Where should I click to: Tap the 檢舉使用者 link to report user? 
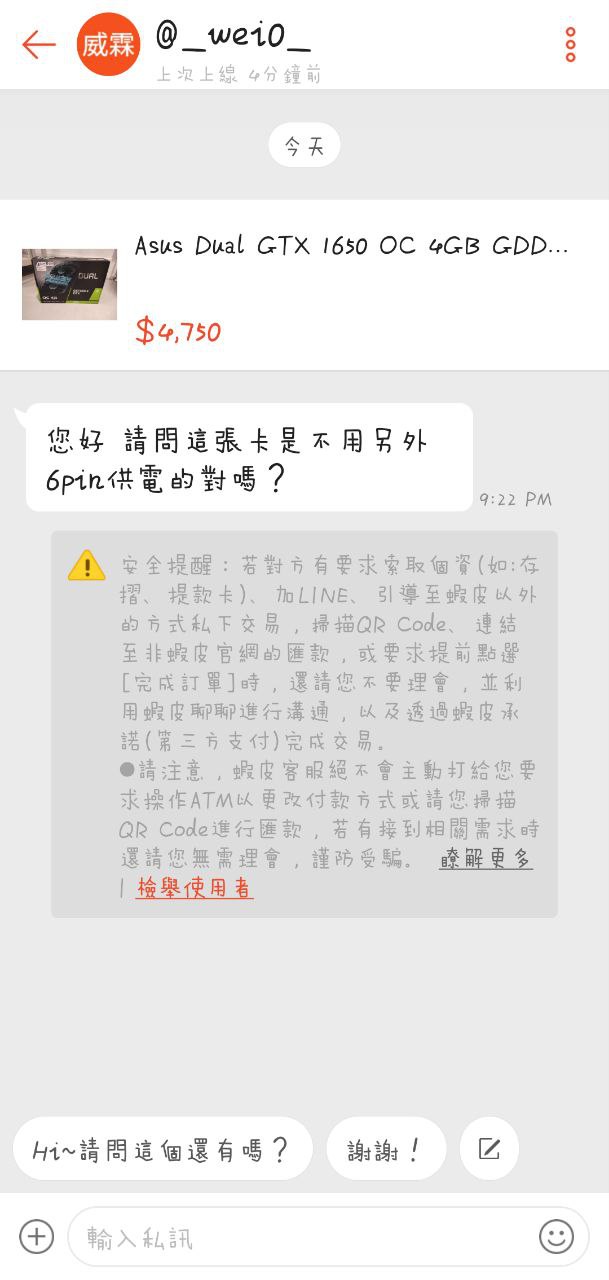tap(194, 888)
